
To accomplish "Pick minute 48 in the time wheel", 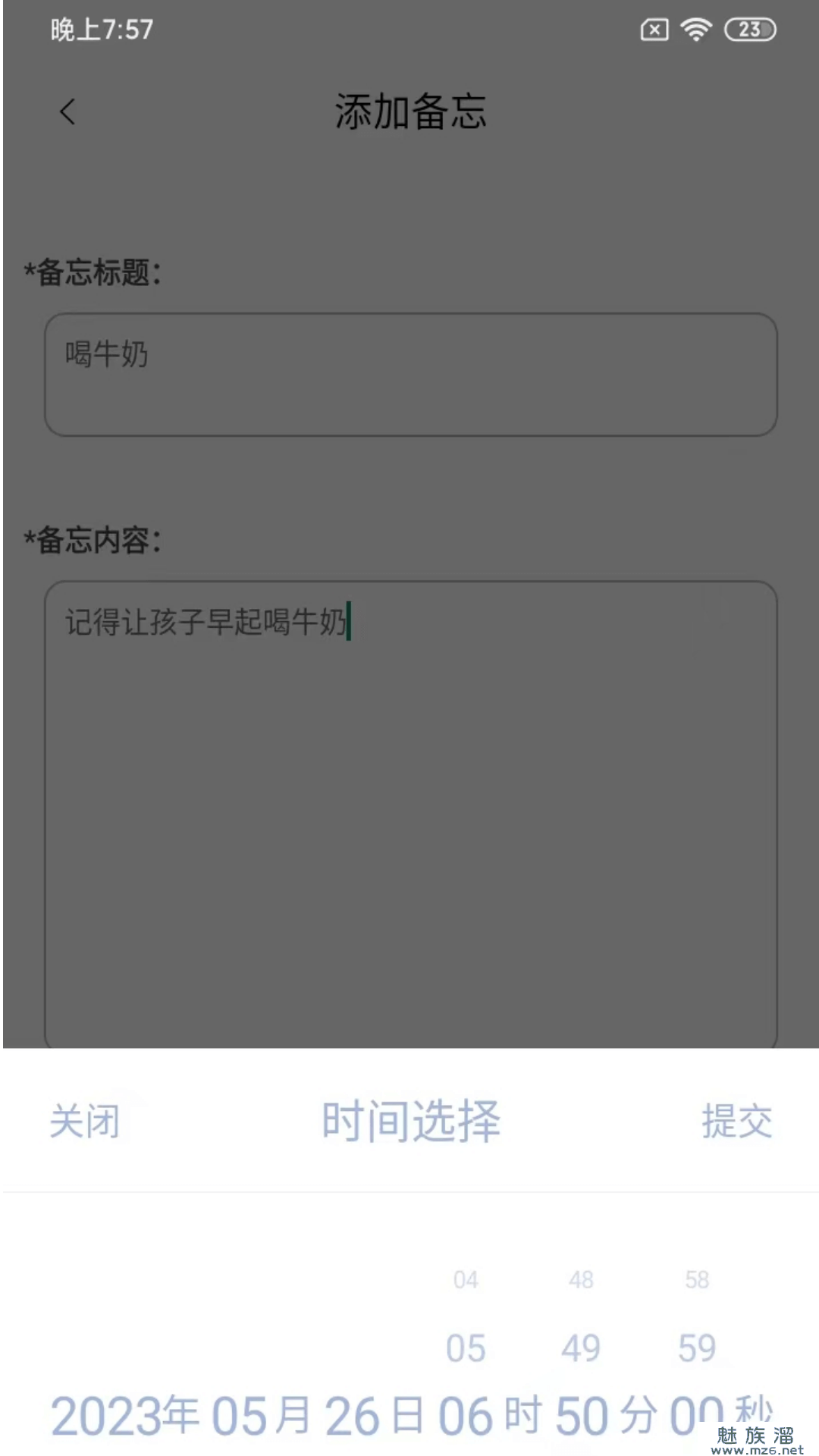I will 581,1280.
